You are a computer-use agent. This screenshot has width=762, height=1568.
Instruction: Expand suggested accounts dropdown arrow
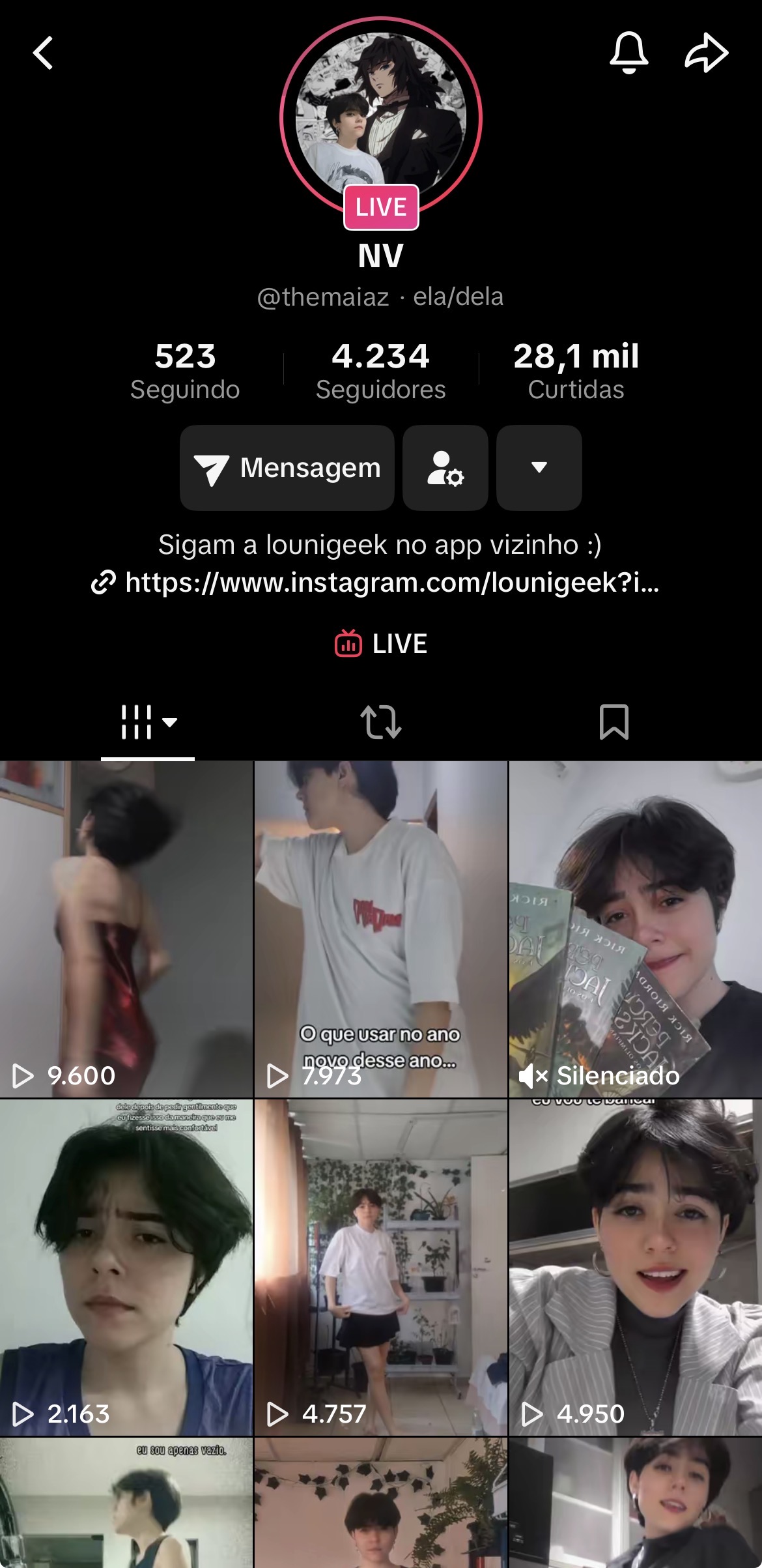coord(539,468)
